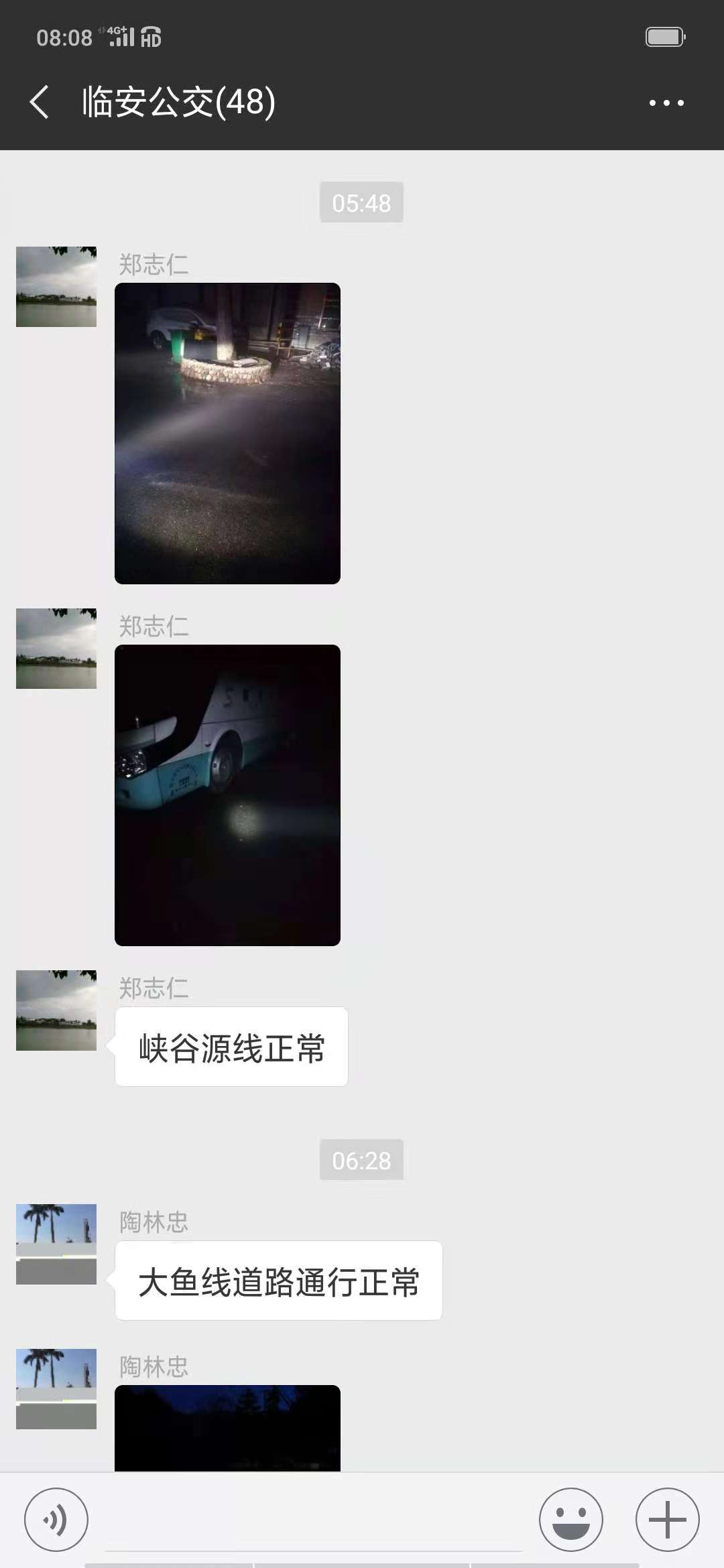Viewport: 724px width, 1568px height.
Task: Open the emoji sticker panel
Action: 571,1520
